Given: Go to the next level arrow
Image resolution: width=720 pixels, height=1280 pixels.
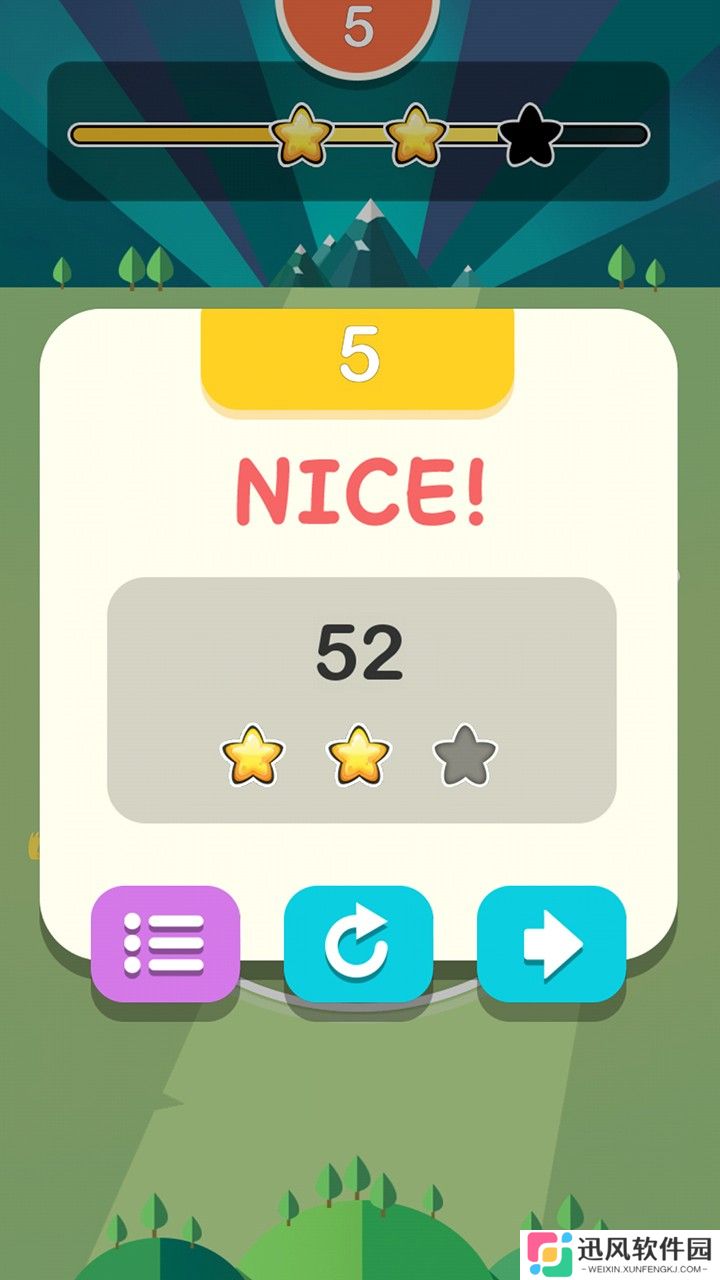Looking at the screenshot, I should (x=551, y=943).
